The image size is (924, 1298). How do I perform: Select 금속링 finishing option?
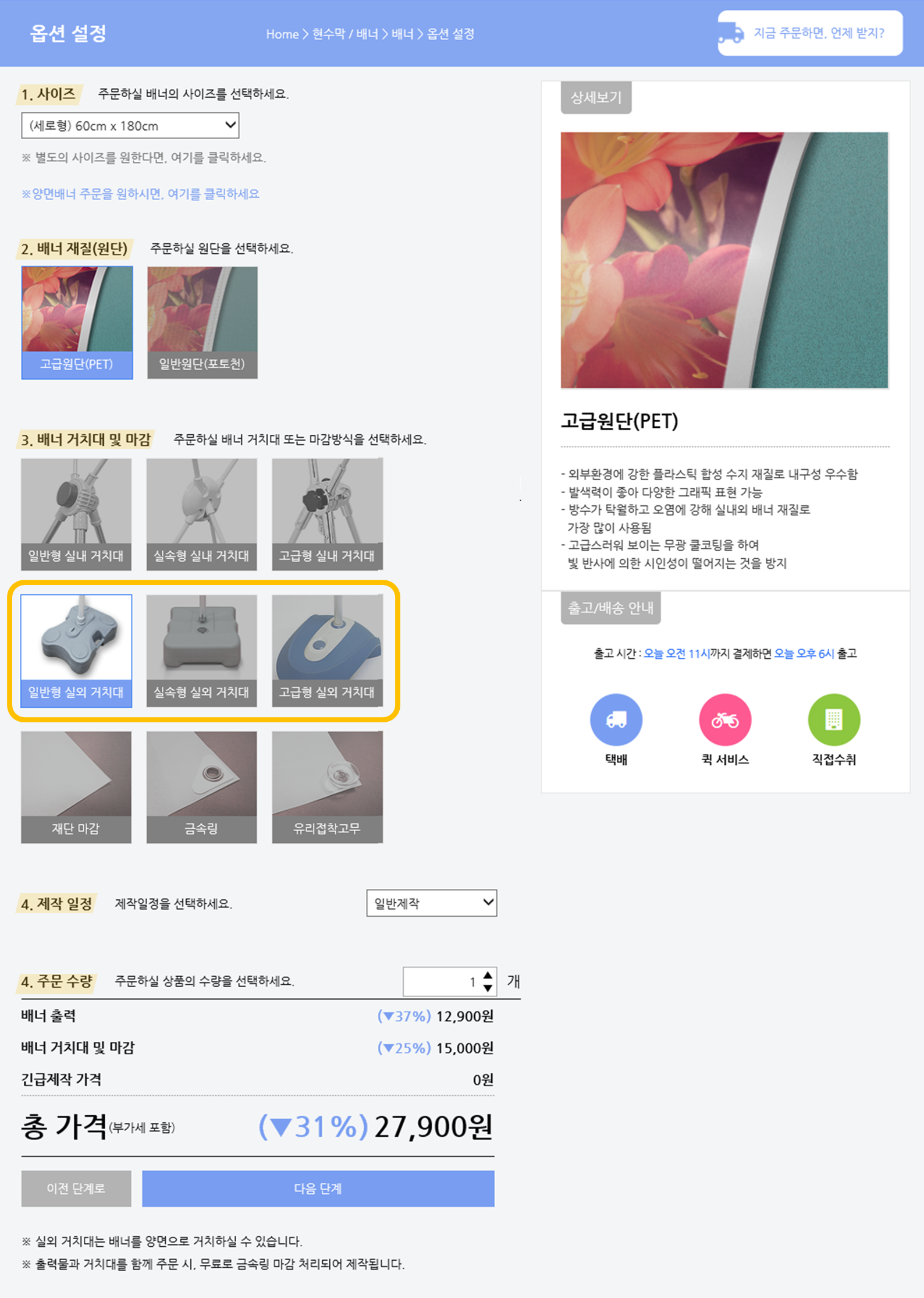[x=201, y=786]
